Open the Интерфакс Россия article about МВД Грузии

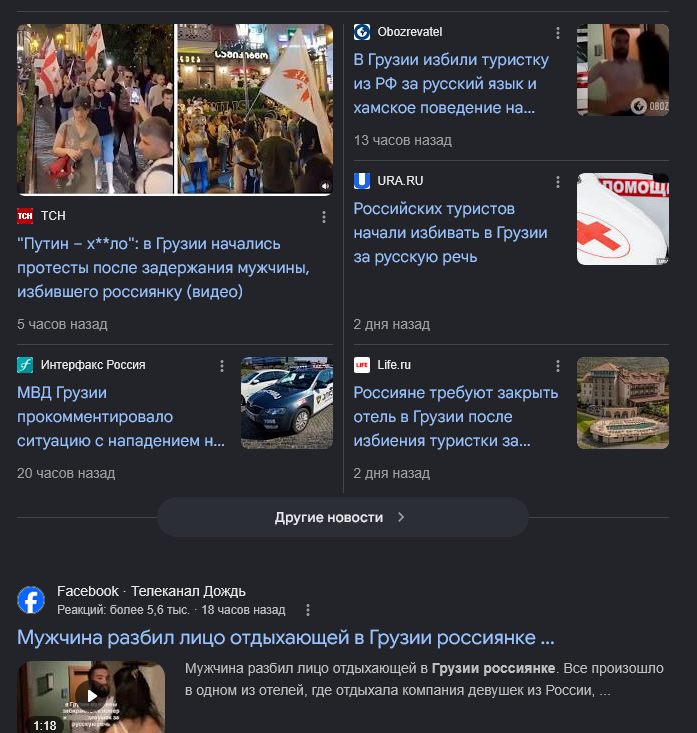pyautogui.click(x=121, y=417)
